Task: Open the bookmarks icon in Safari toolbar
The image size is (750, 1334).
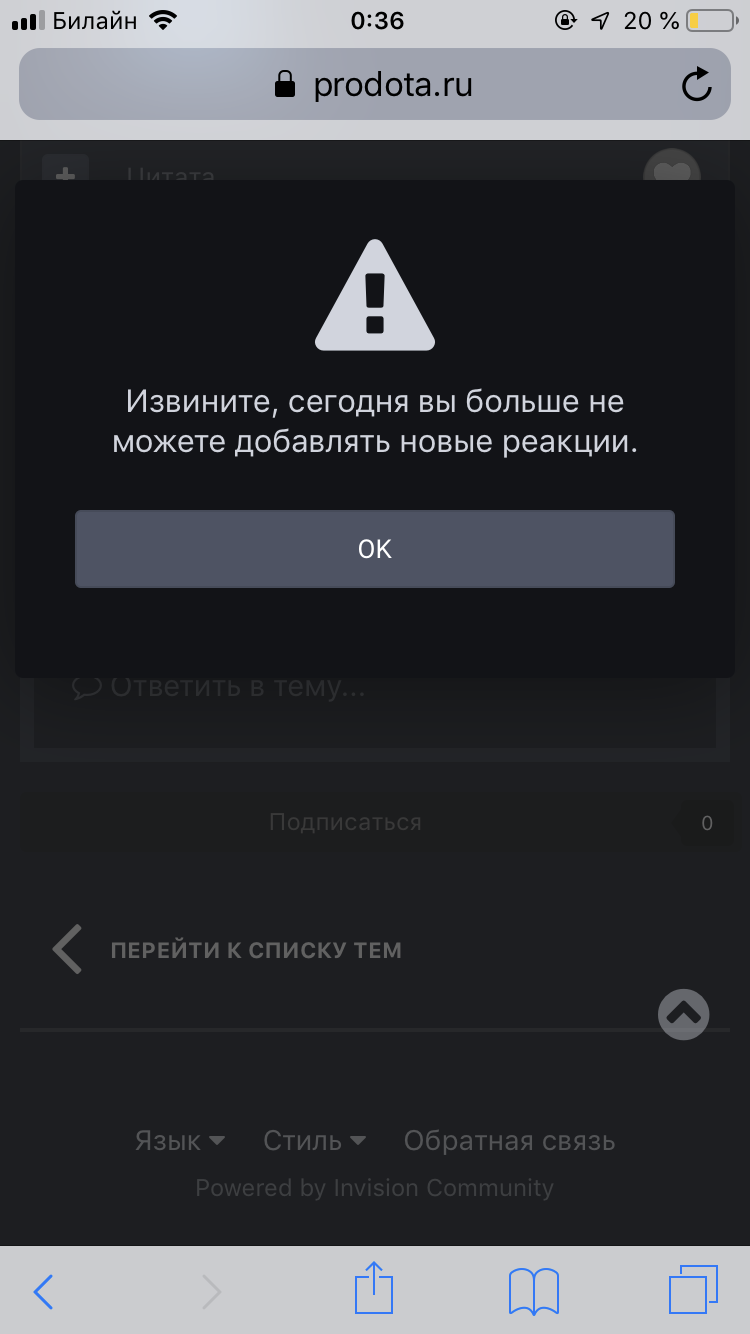Action: point(533,1290)
